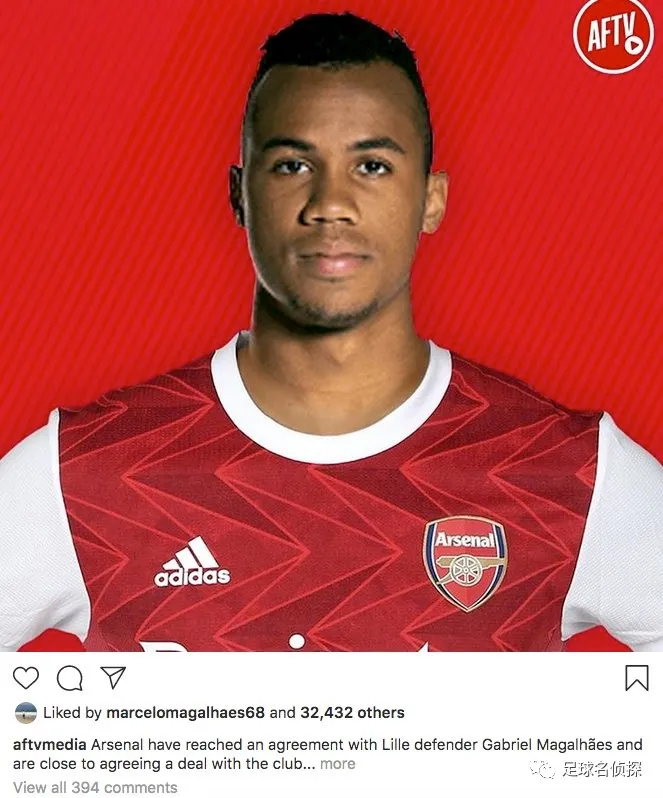
Task: Open comments via the speech bubble icon
Action: pyautogui.click(x=69, y=678)
